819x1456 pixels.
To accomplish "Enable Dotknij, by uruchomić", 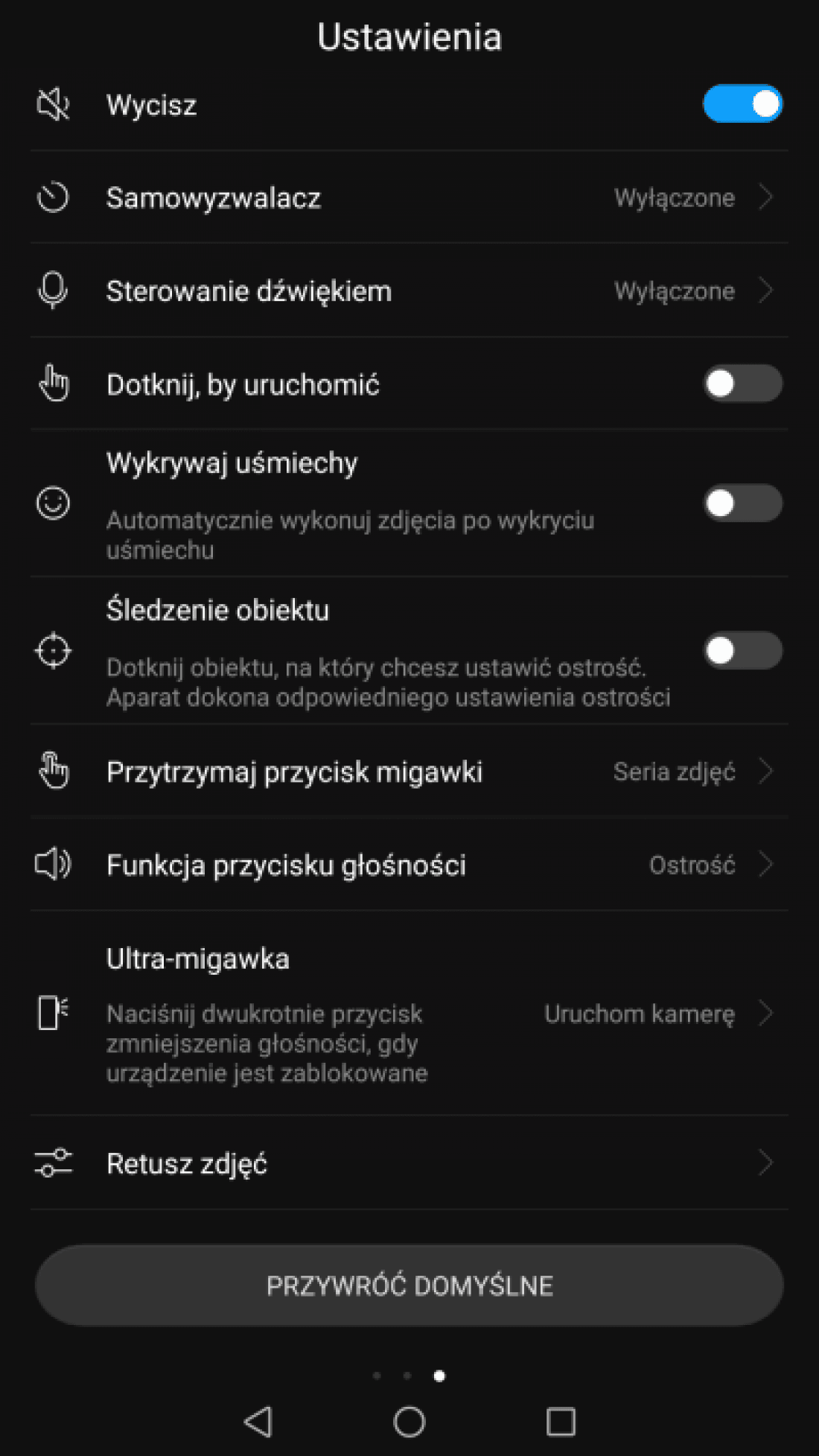I will click(742, 384).
